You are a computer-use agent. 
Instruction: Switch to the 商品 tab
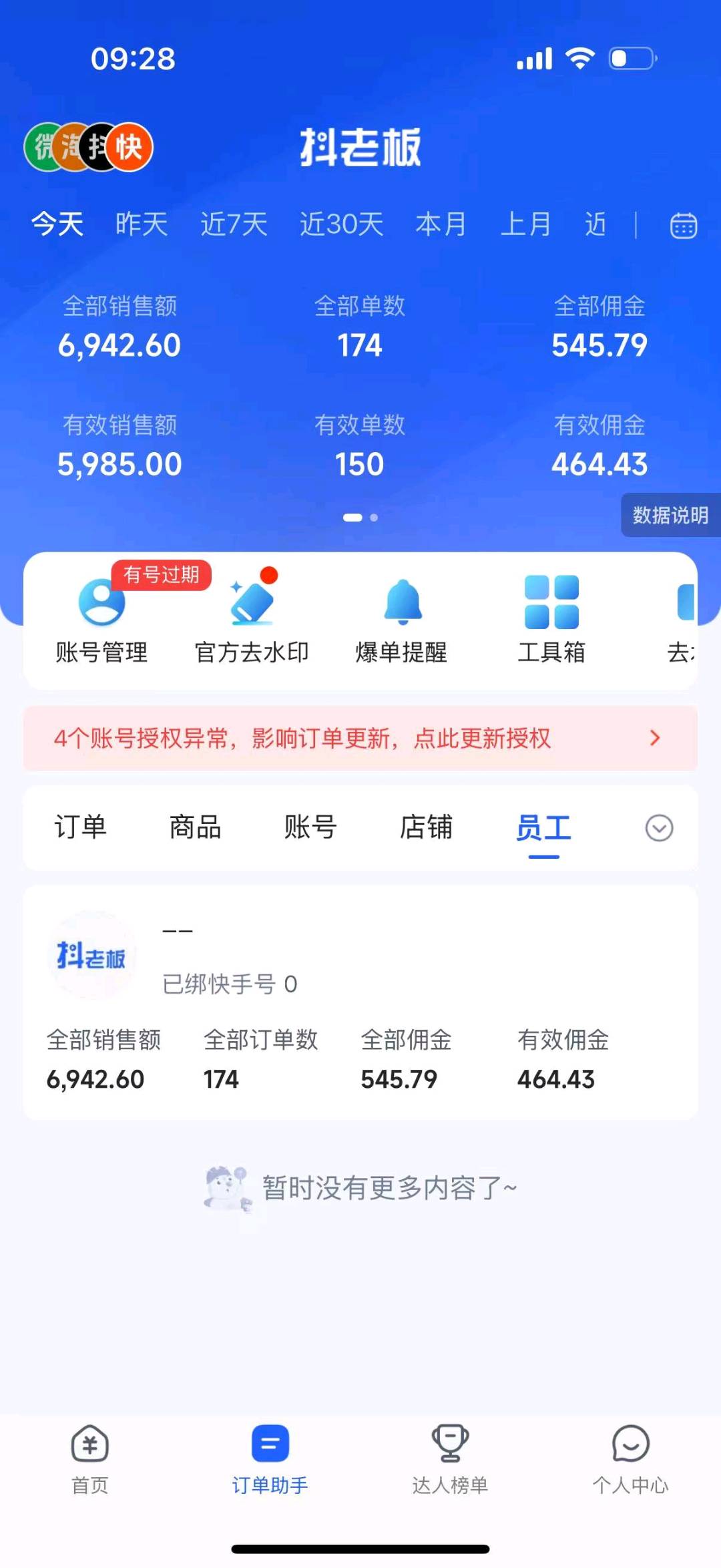tap(196, 828)
